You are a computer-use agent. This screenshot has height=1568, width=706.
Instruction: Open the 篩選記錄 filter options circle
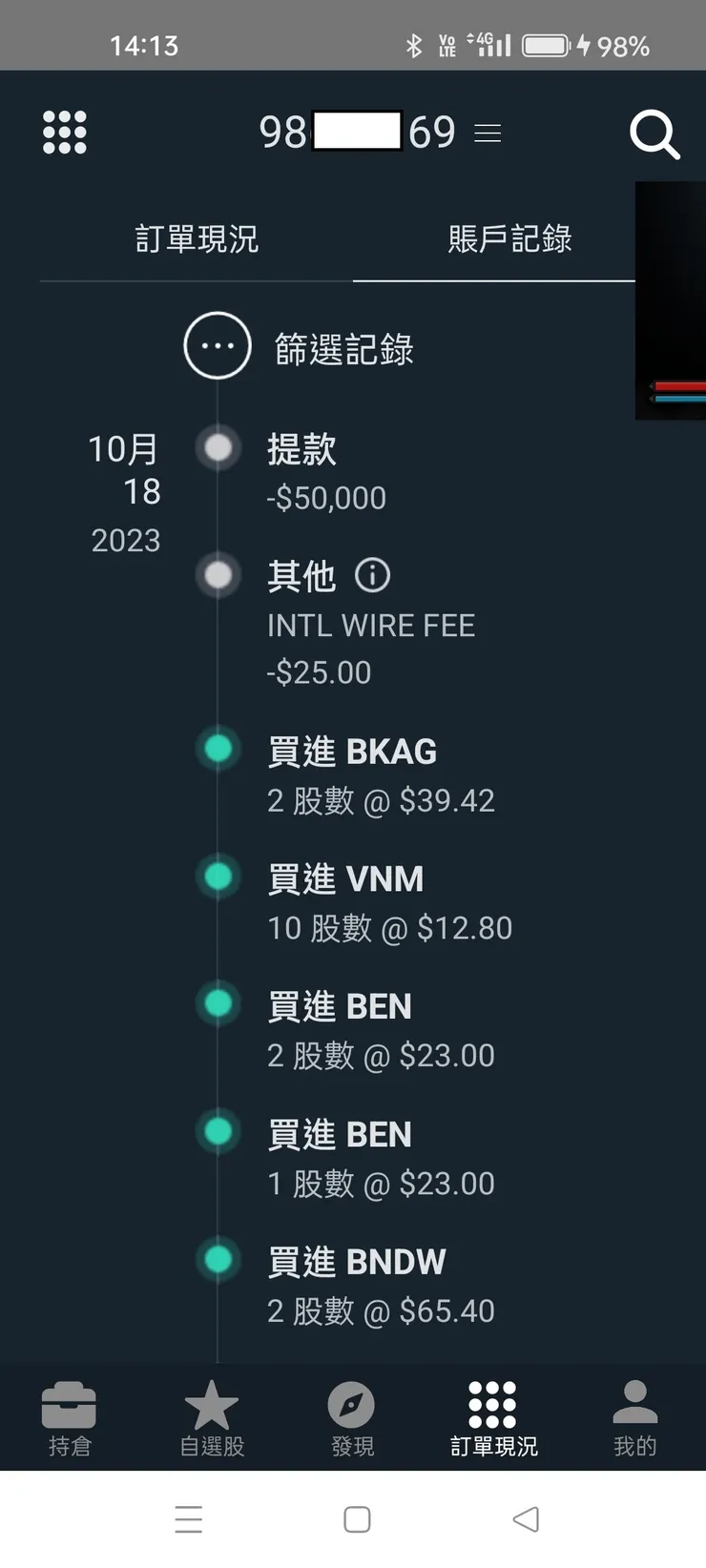point(217,345)
